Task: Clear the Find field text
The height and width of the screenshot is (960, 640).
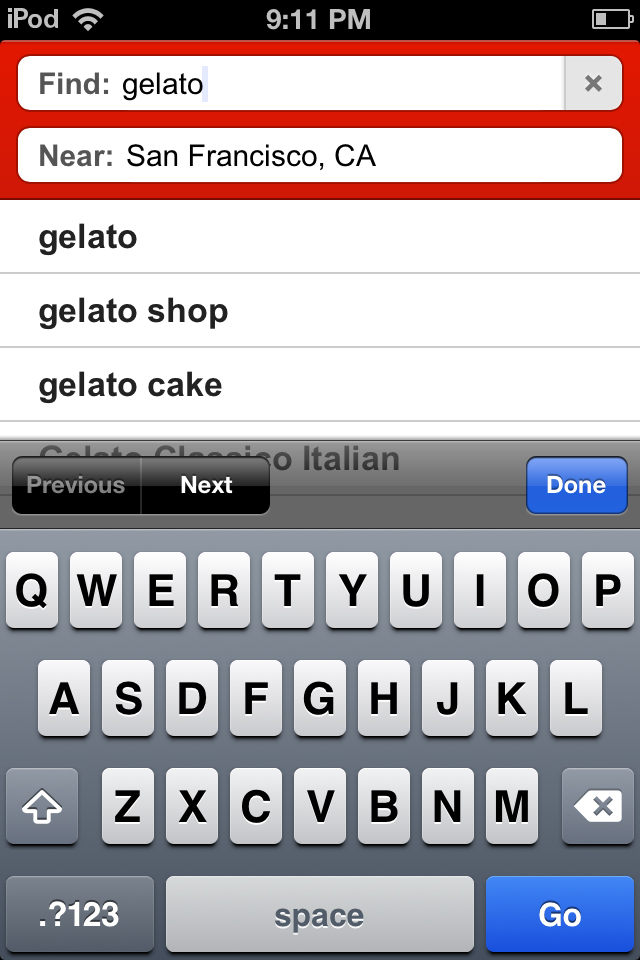Action: (593, 84)
